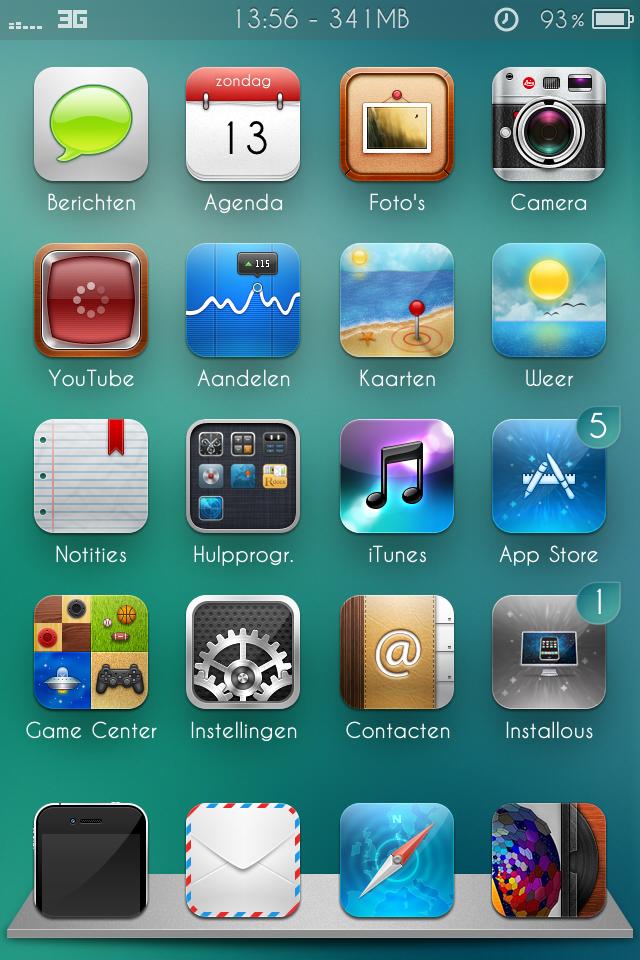
Task: Open the Mail envelope app in the dock
Action: [243, 860]
